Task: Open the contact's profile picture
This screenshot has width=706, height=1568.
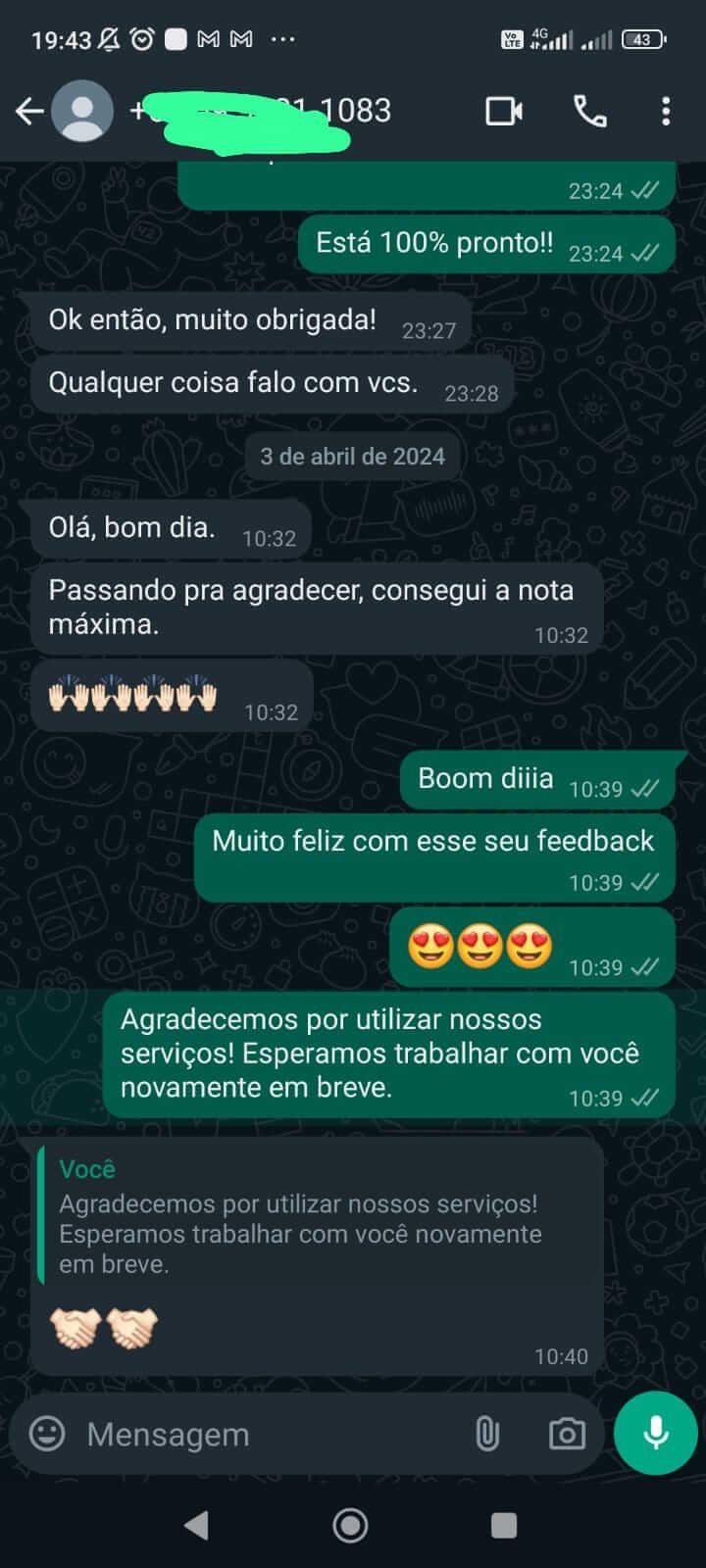Action: coord(82,112)
